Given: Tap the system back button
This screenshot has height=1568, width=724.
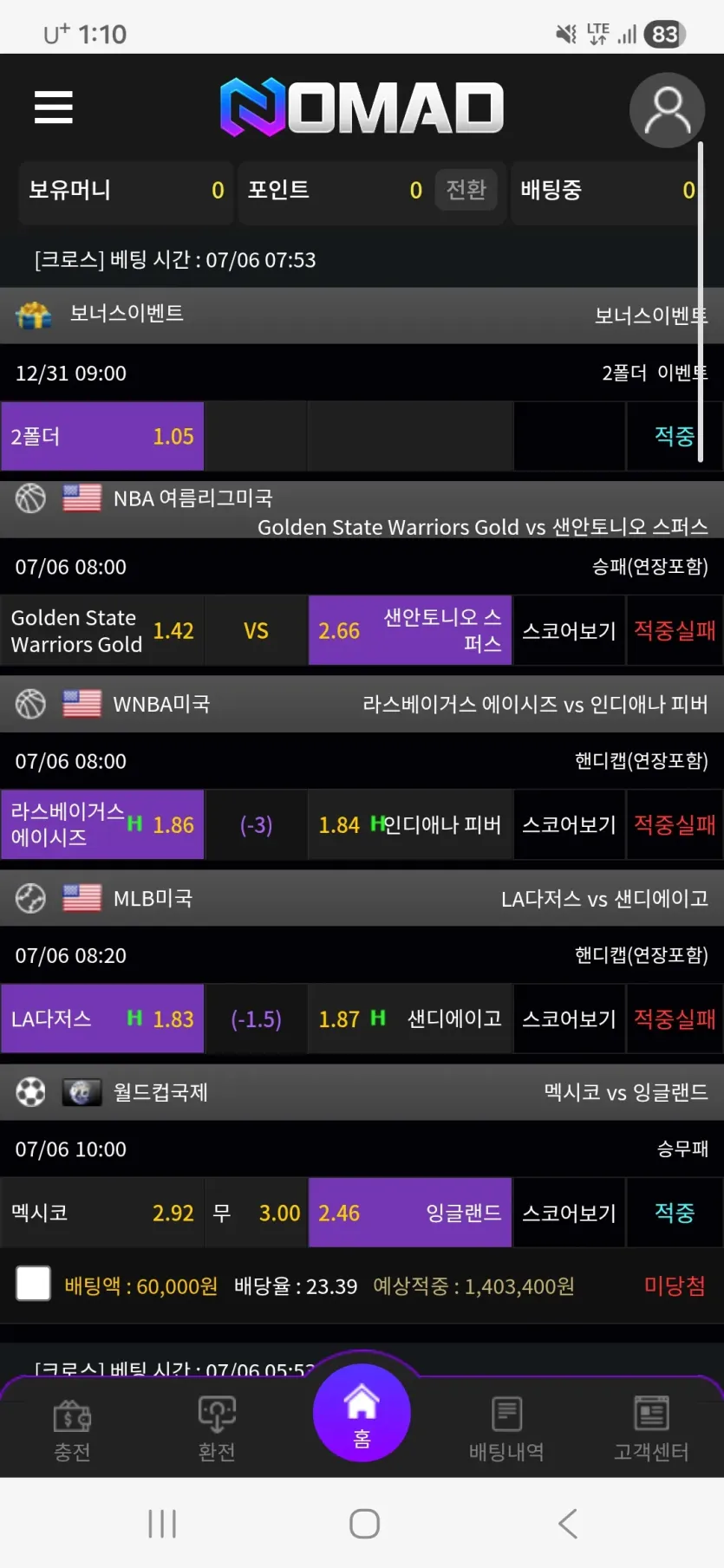Looking at the screenshot, I should 568,1523.
